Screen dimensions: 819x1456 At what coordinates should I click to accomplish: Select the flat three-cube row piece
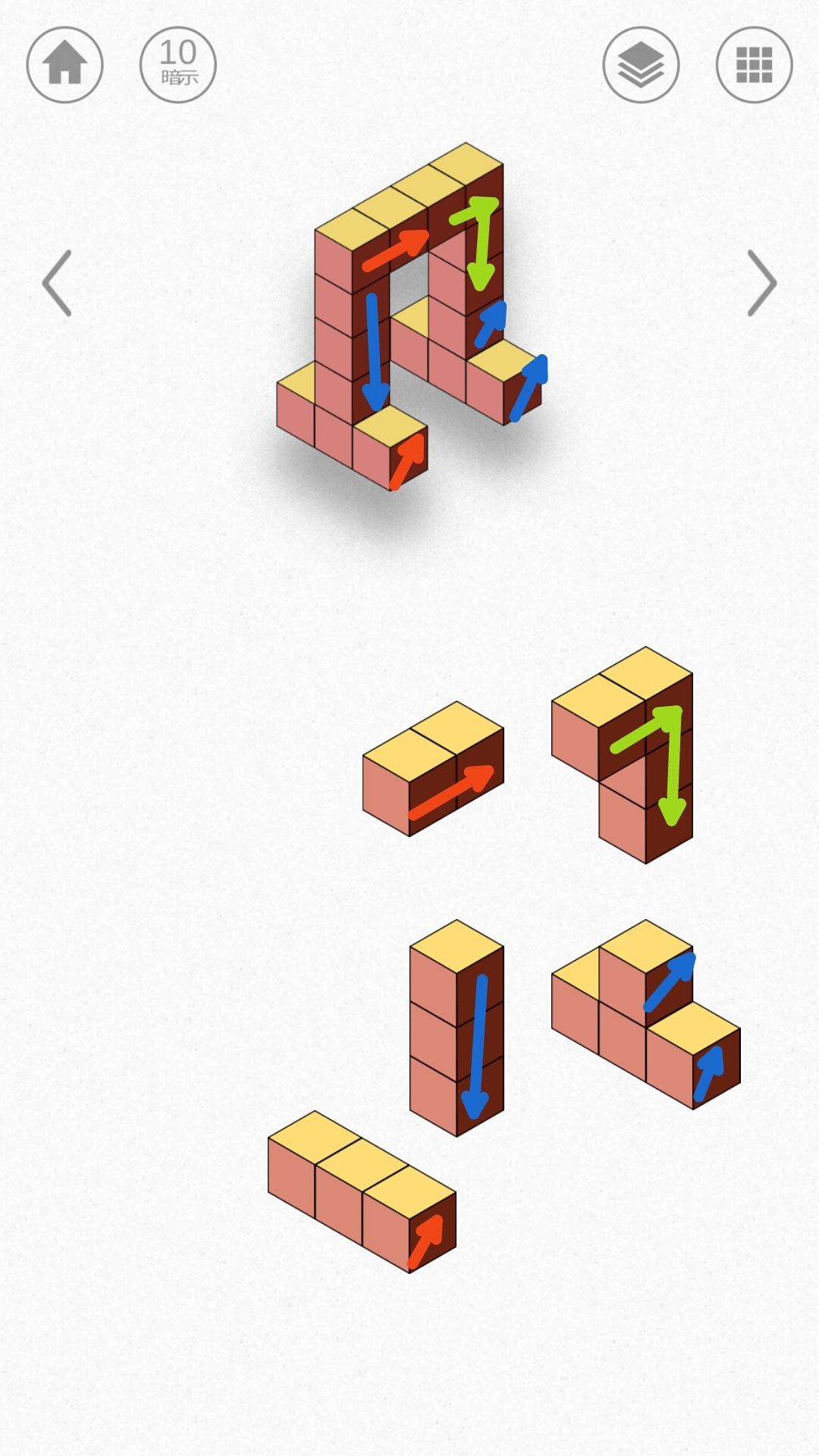click(361, 1191)
